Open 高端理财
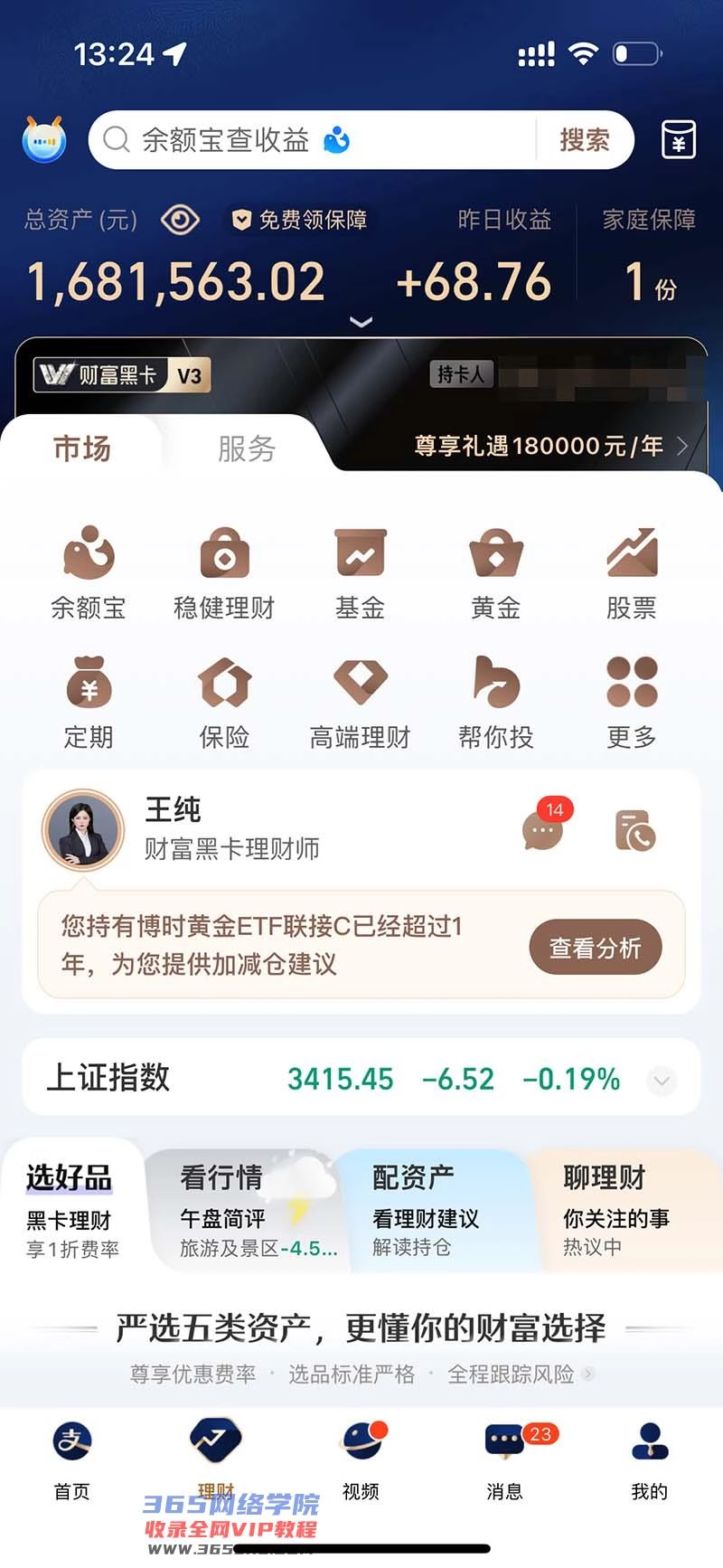The image size is (723, 1568). click(360, 703)
